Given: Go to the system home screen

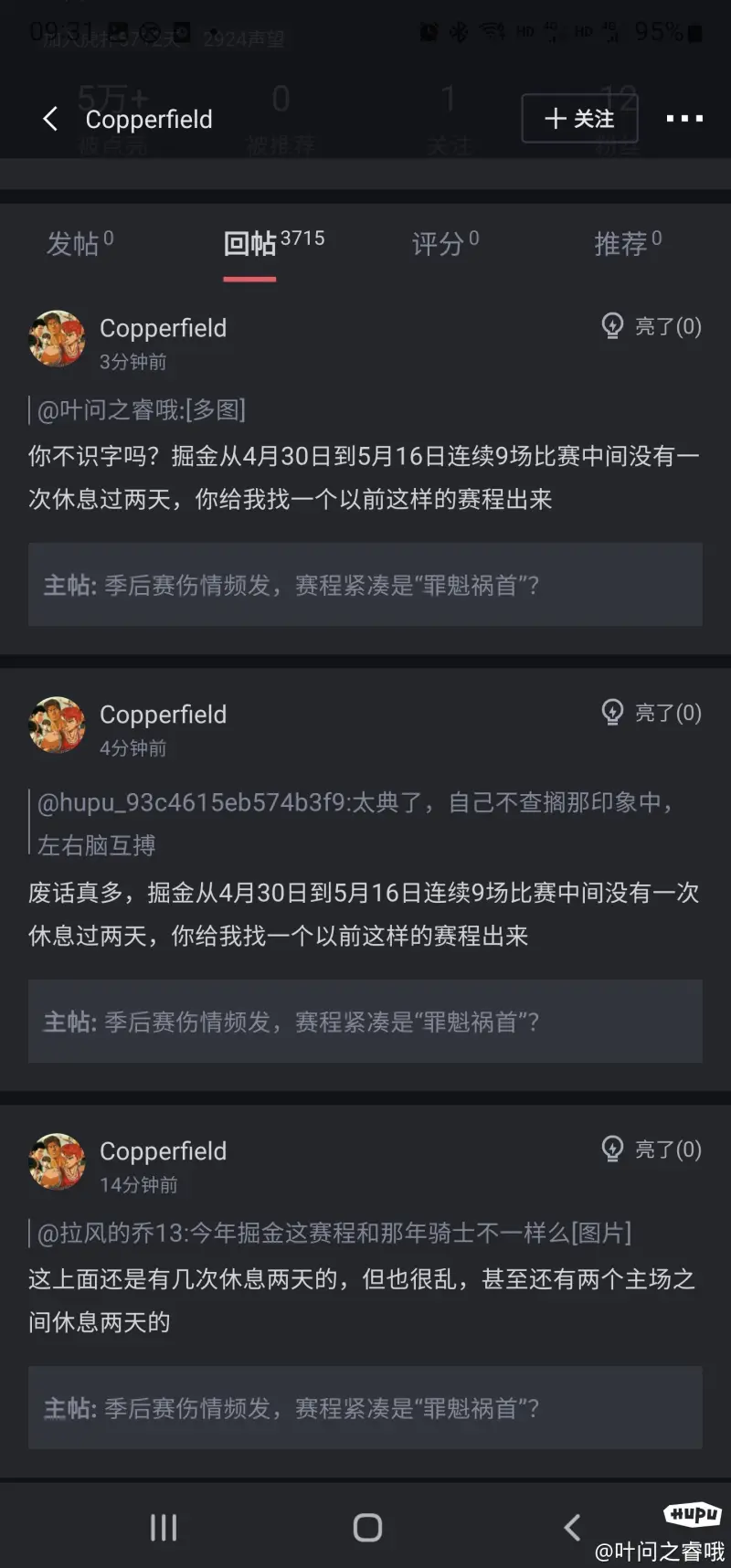Looking at the screenshot, I should [367, 1527].
